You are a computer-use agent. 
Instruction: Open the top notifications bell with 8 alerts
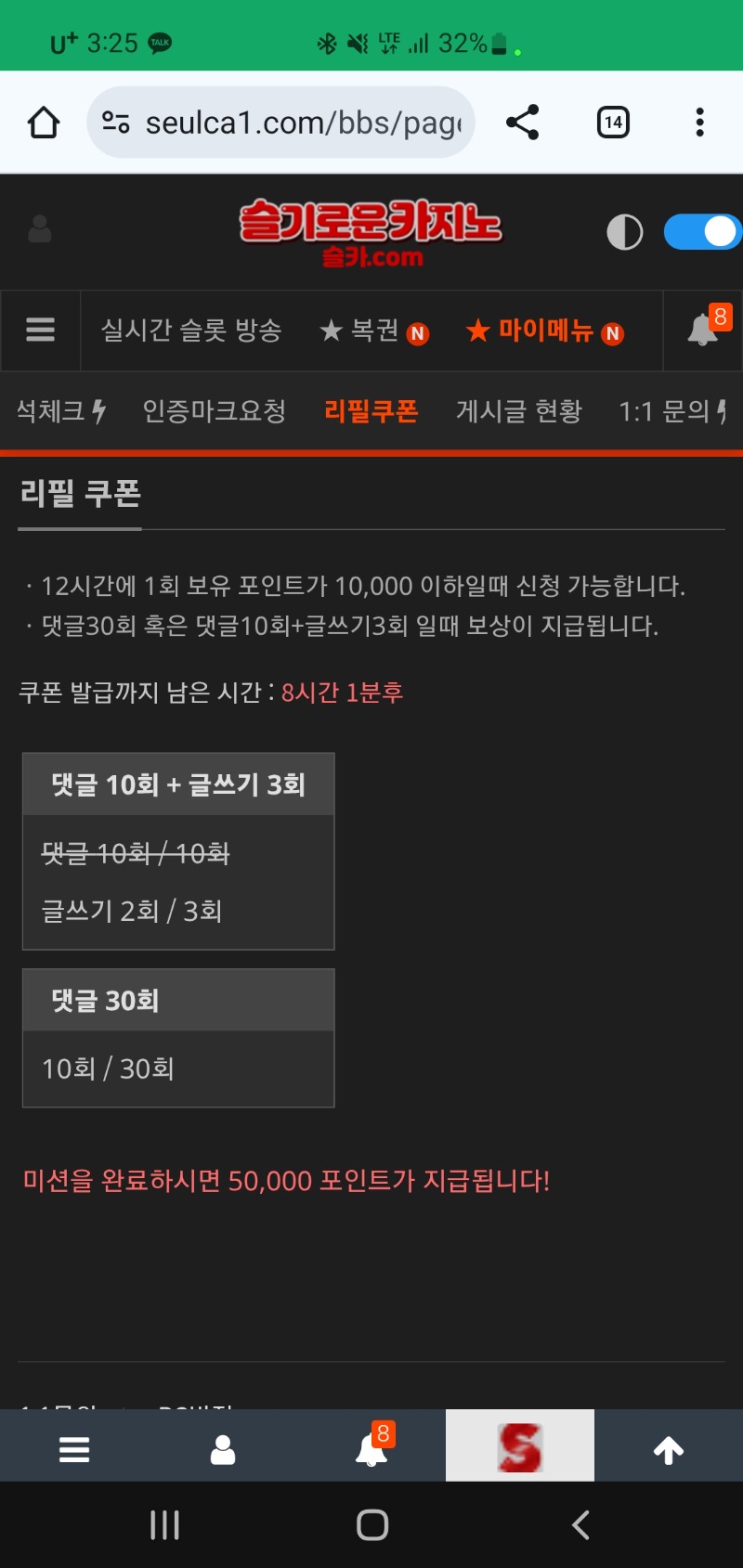(x=703, y=330)
